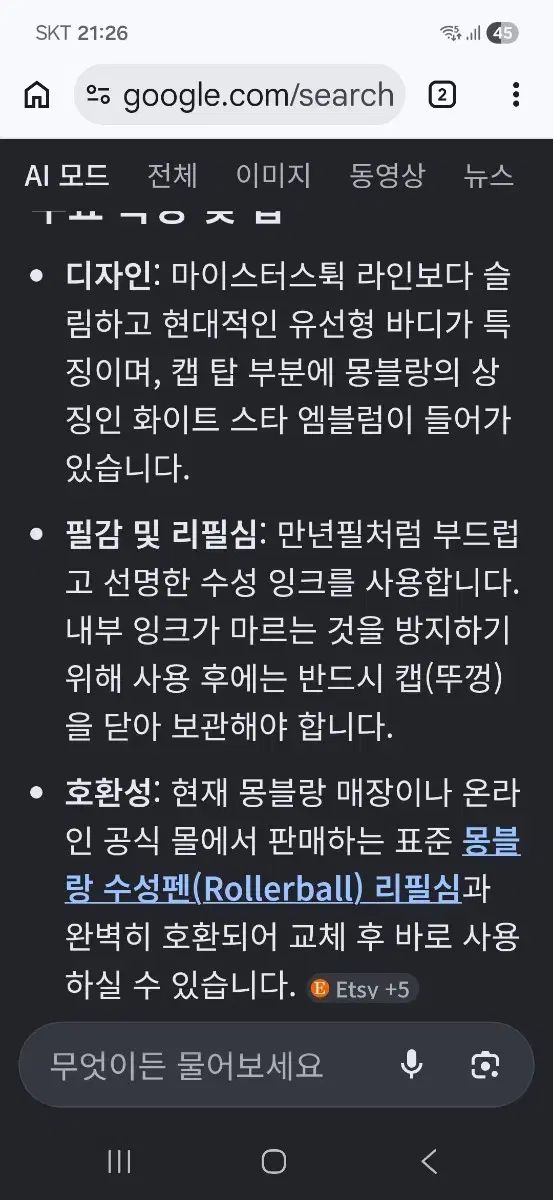553x1200 pixels.
Task: Go back with the system back button
Action: click(x=429, y=1161)
